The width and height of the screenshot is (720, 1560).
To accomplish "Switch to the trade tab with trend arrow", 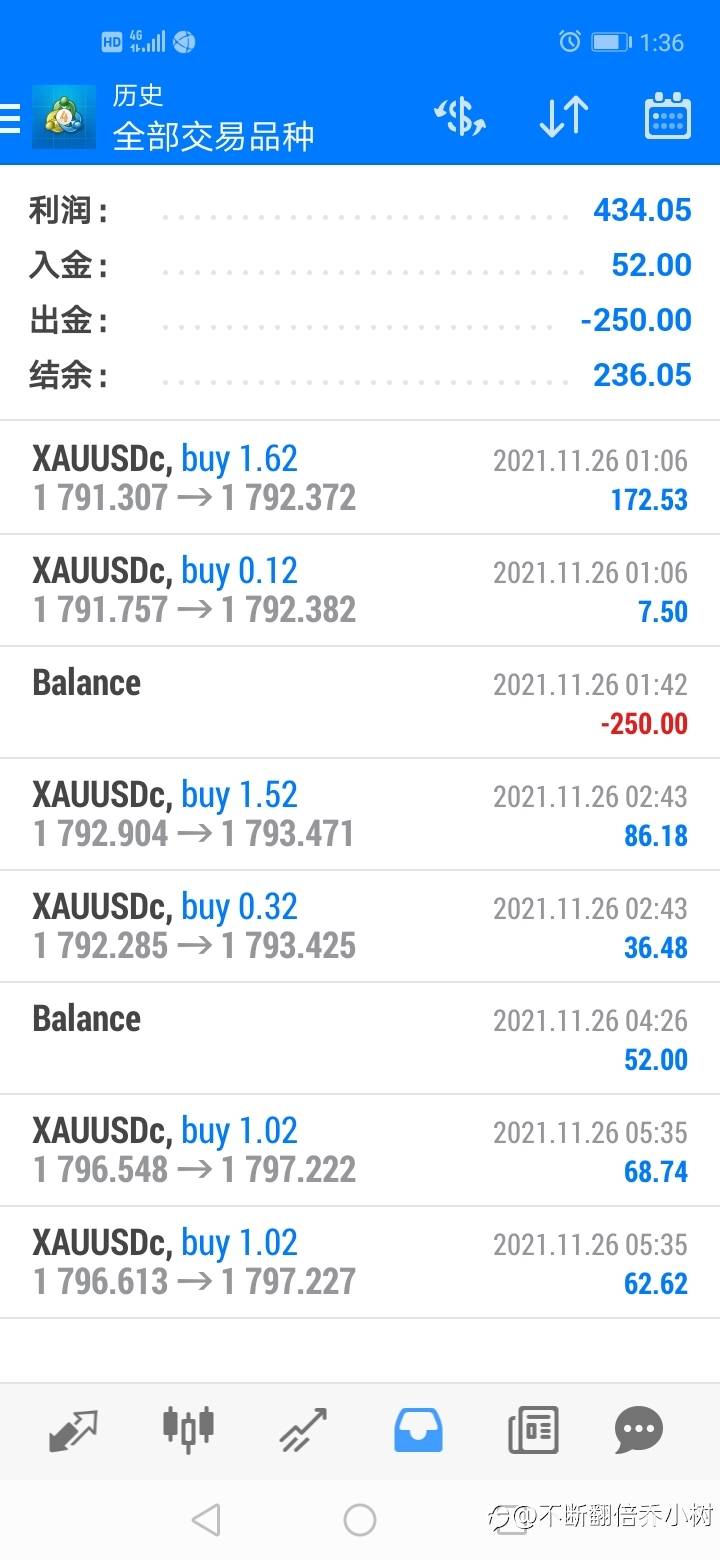I will click(303, 1430).
